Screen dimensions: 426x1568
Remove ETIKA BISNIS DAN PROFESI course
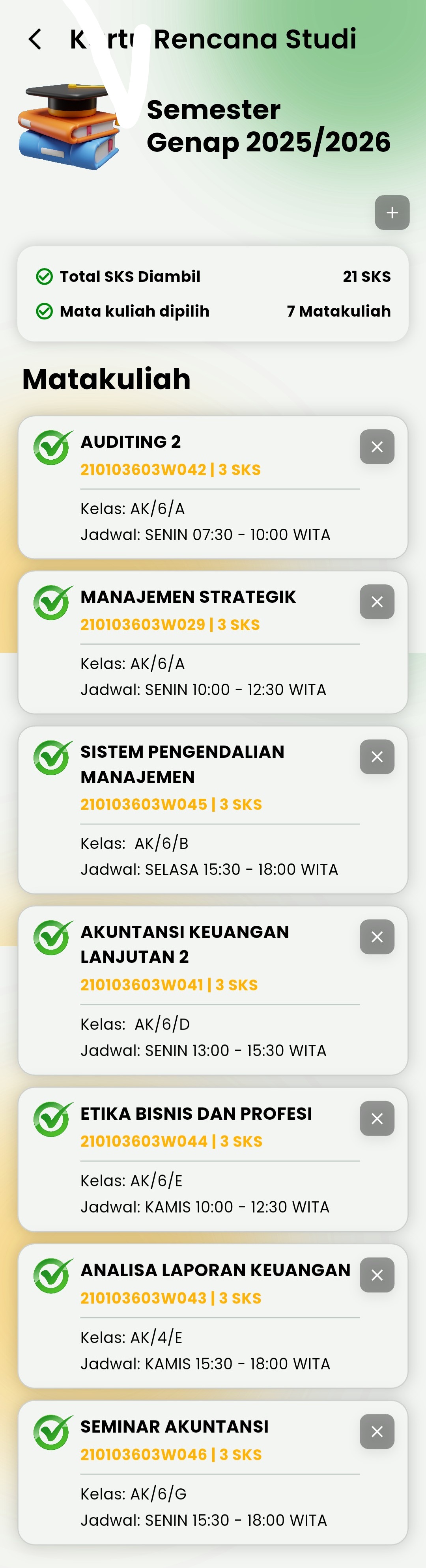click(377, 1118)
